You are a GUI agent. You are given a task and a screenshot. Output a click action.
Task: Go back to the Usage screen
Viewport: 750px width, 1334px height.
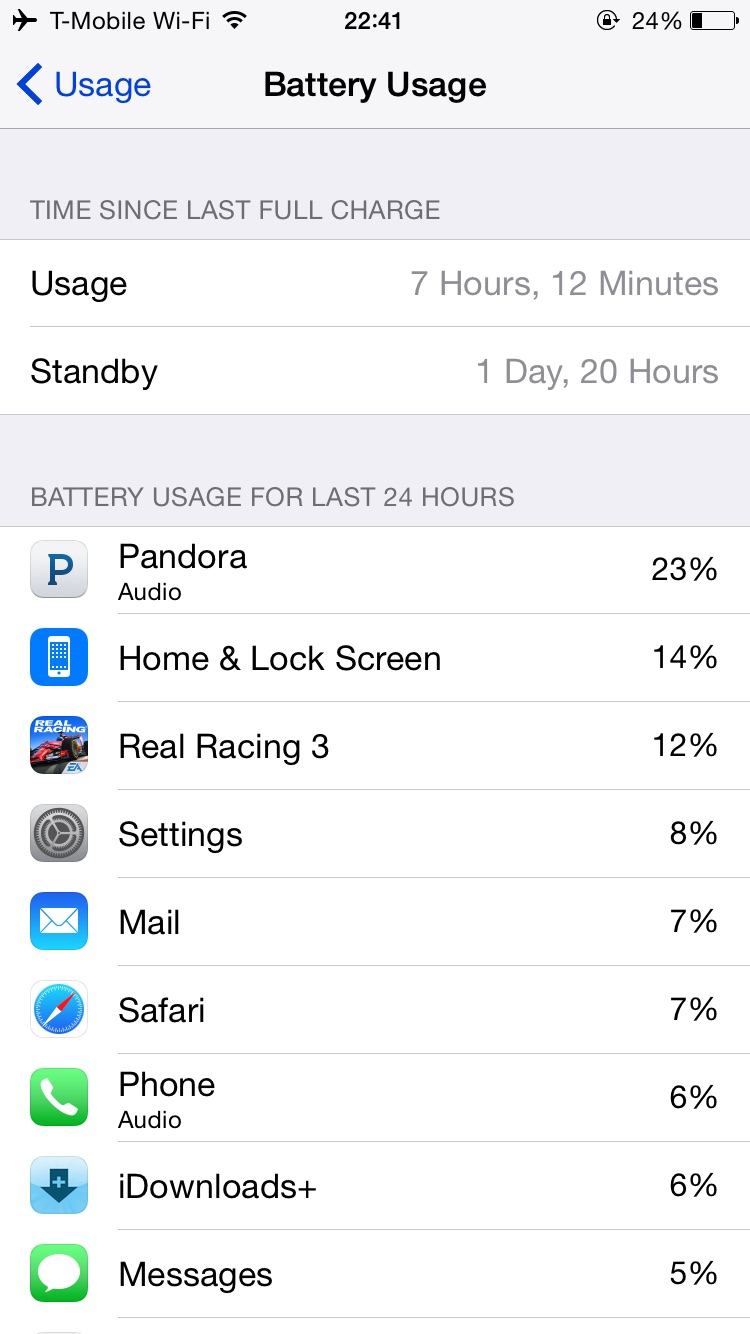84,85
